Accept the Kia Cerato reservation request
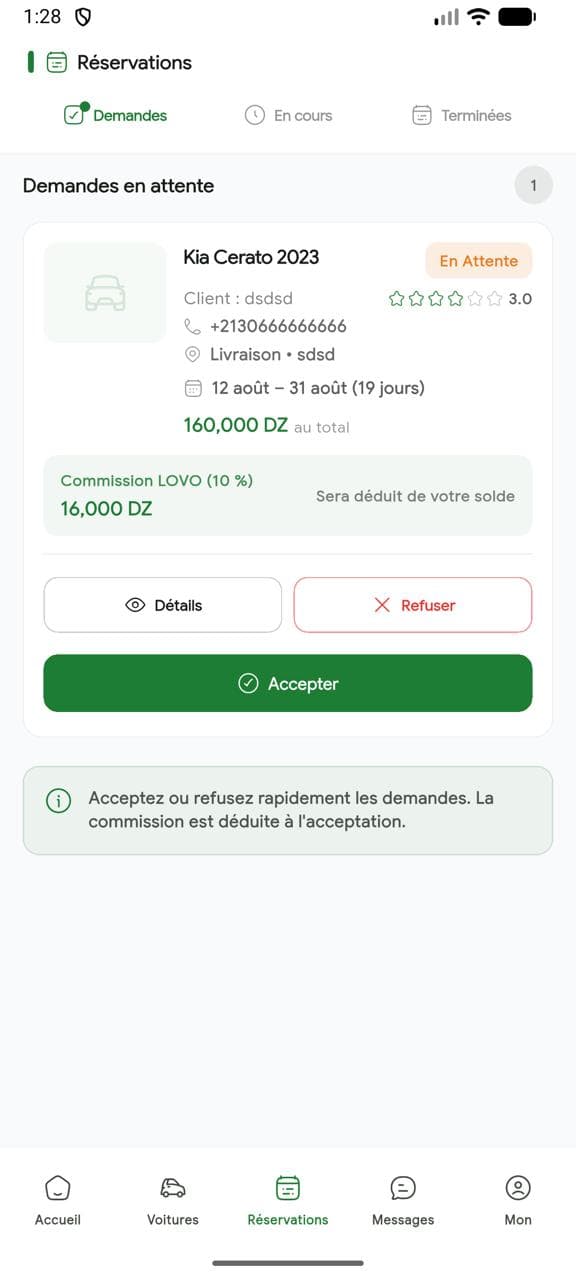 point(288,683)
